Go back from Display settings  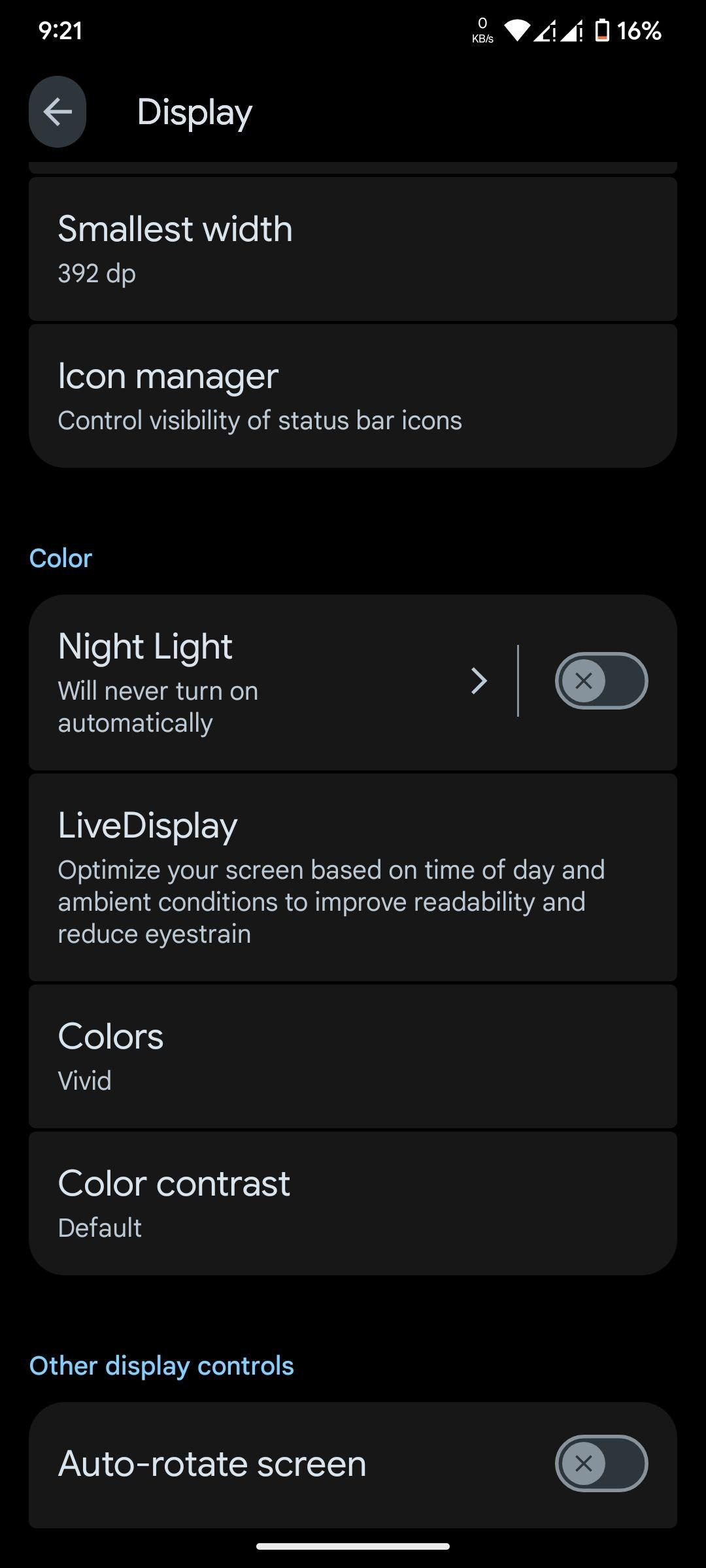pos(58,112)
